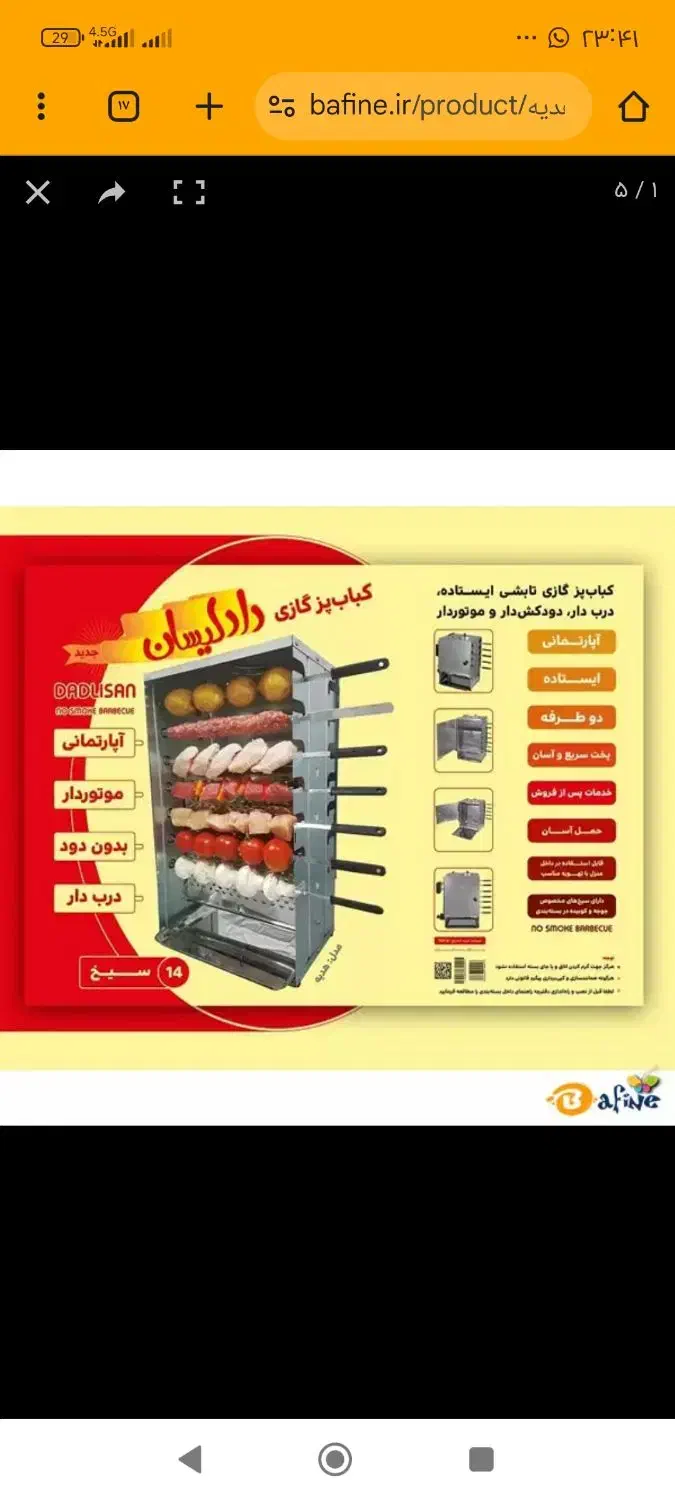This screenshot has width=675, height=1500.
Task: Close the product image viewer
Action: 38,193
